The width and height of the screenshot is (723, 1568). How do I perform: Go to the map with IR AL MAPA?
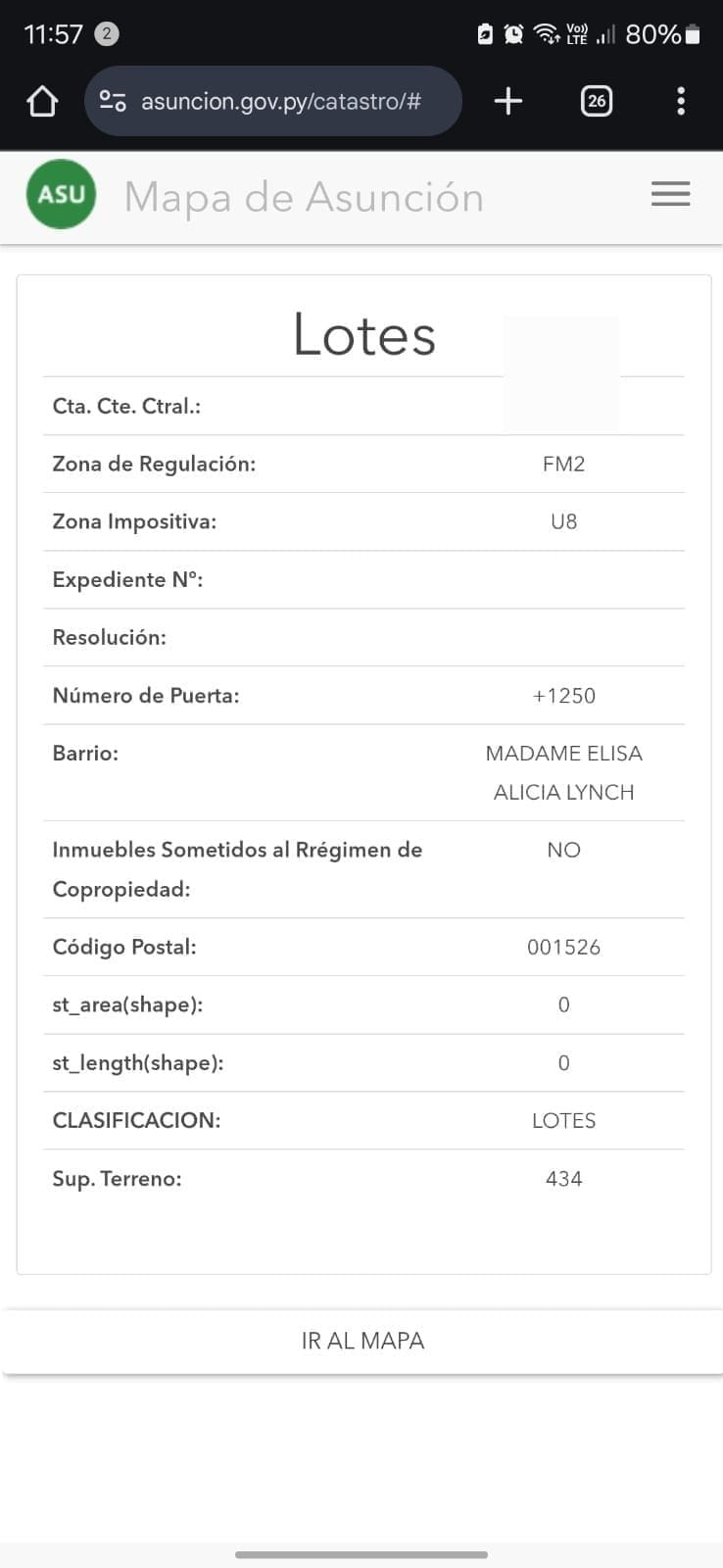(362, 1341)
